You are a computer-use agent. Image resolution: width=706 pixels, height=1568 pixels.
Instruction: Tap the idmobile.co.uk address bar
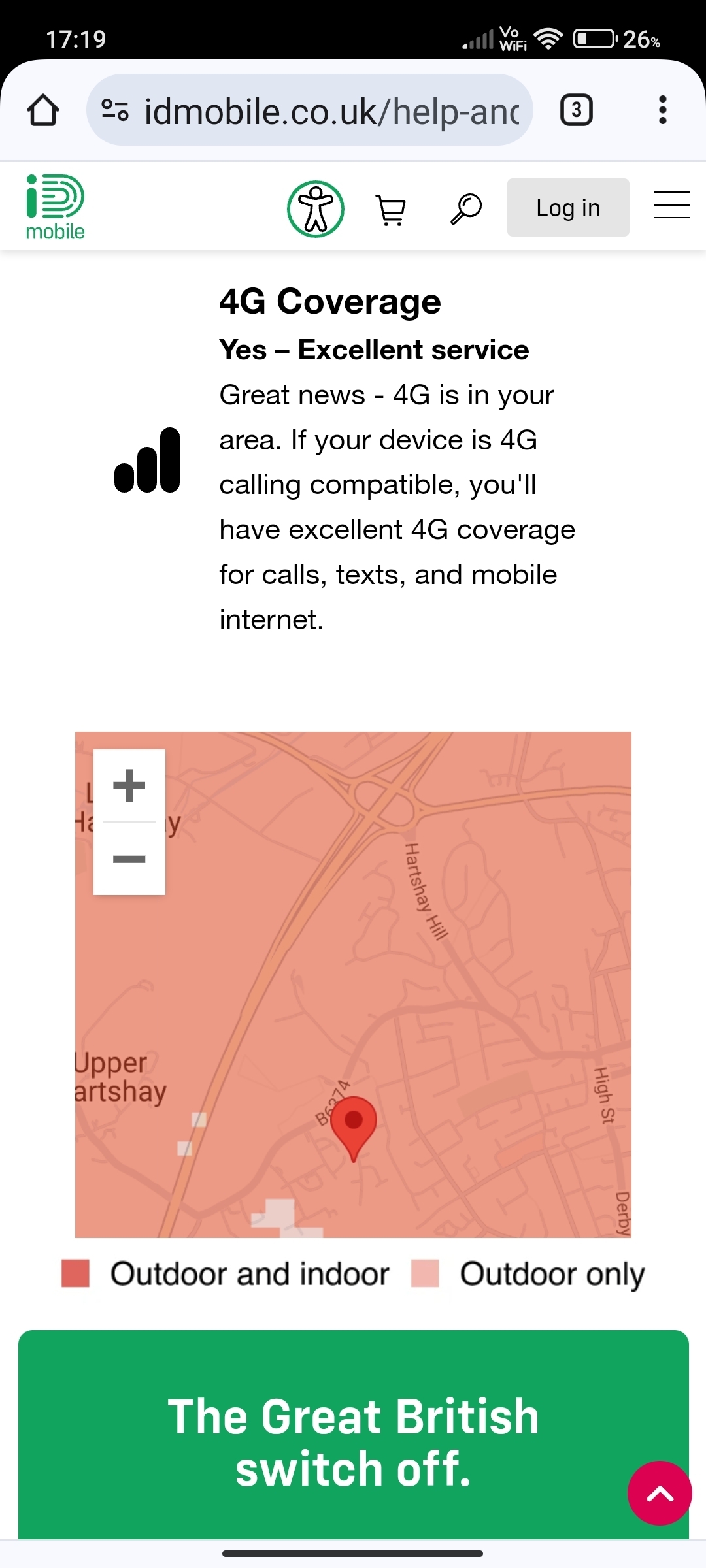pyautogui.click(x=310, y=110)
